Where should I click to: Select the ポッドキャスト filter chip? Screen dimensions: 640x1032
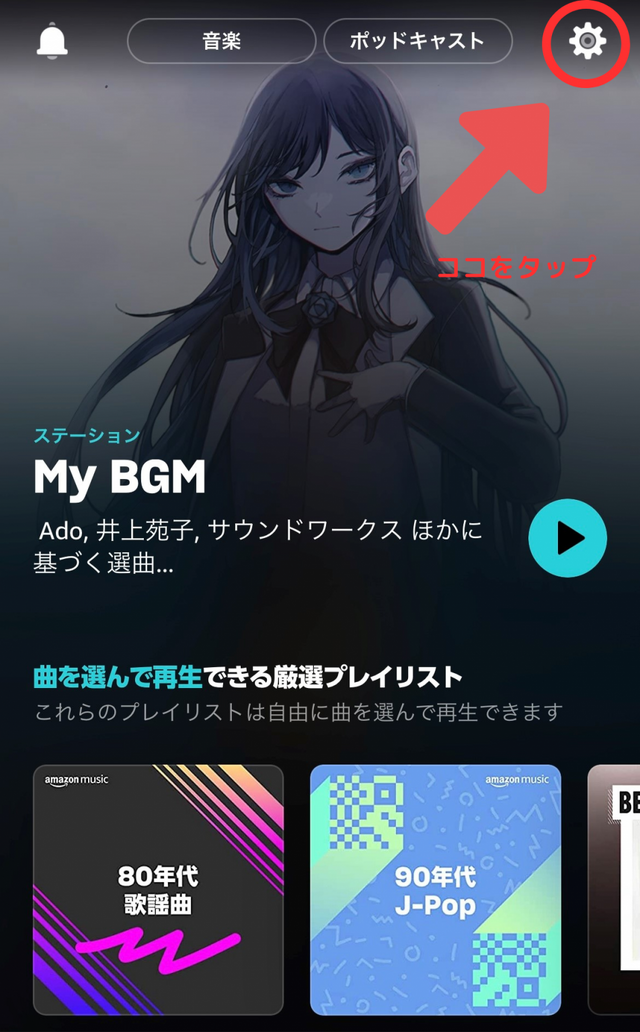point(417,42)
